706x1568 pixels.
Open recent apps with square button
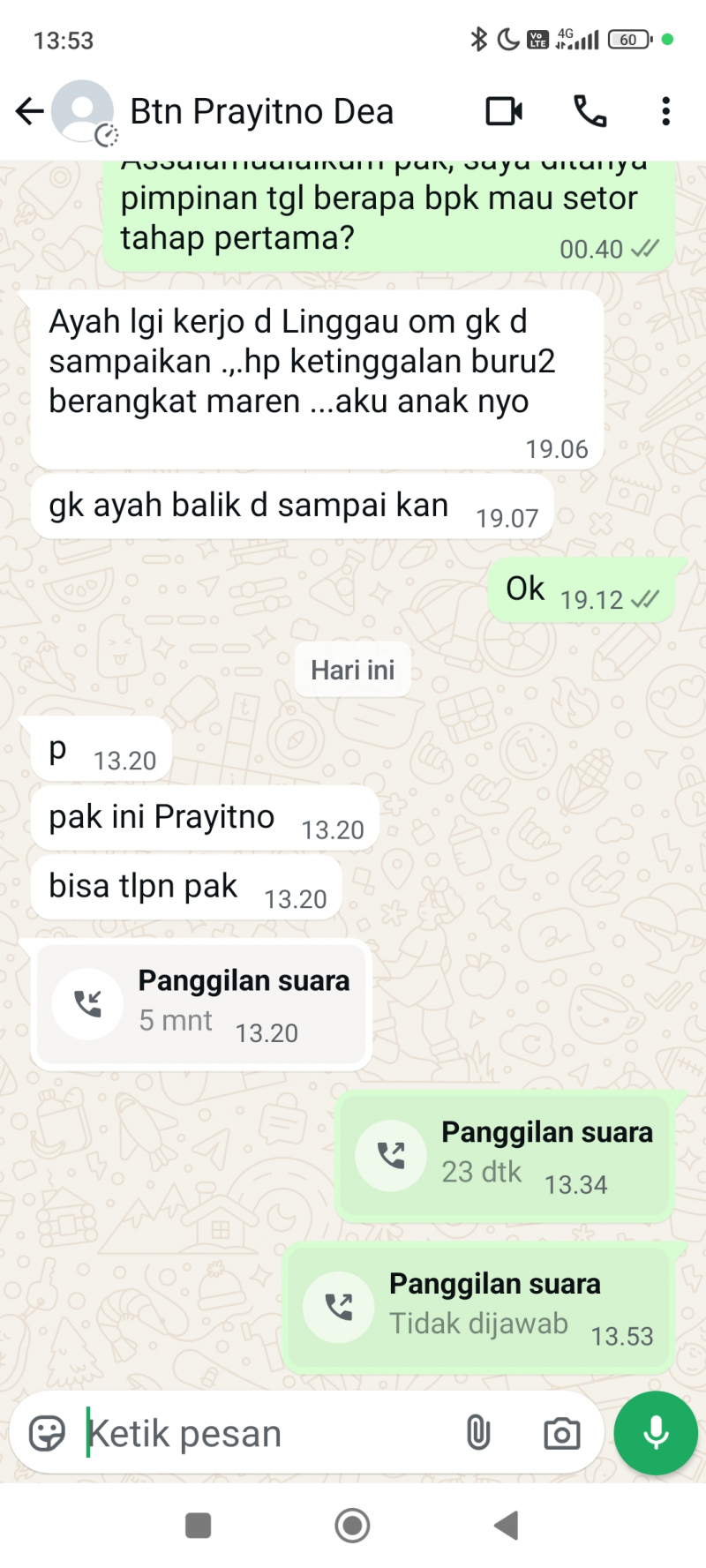[198, 1525]
